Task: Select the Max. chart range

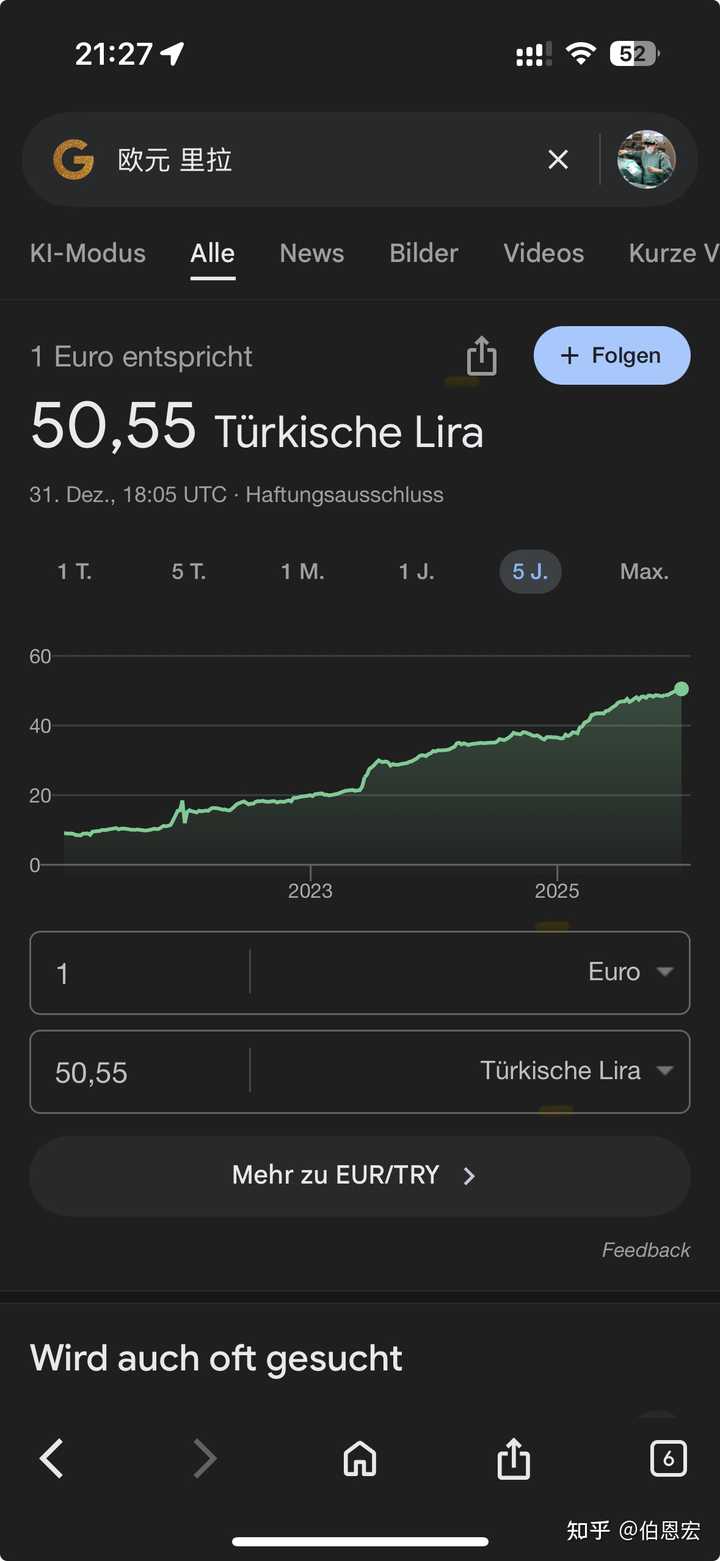Action: click(644, 572)
